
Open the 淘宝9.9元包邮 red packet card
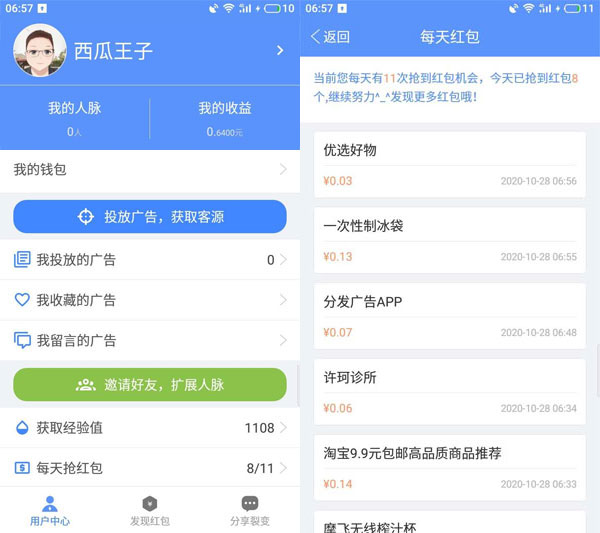click(450, 467)
